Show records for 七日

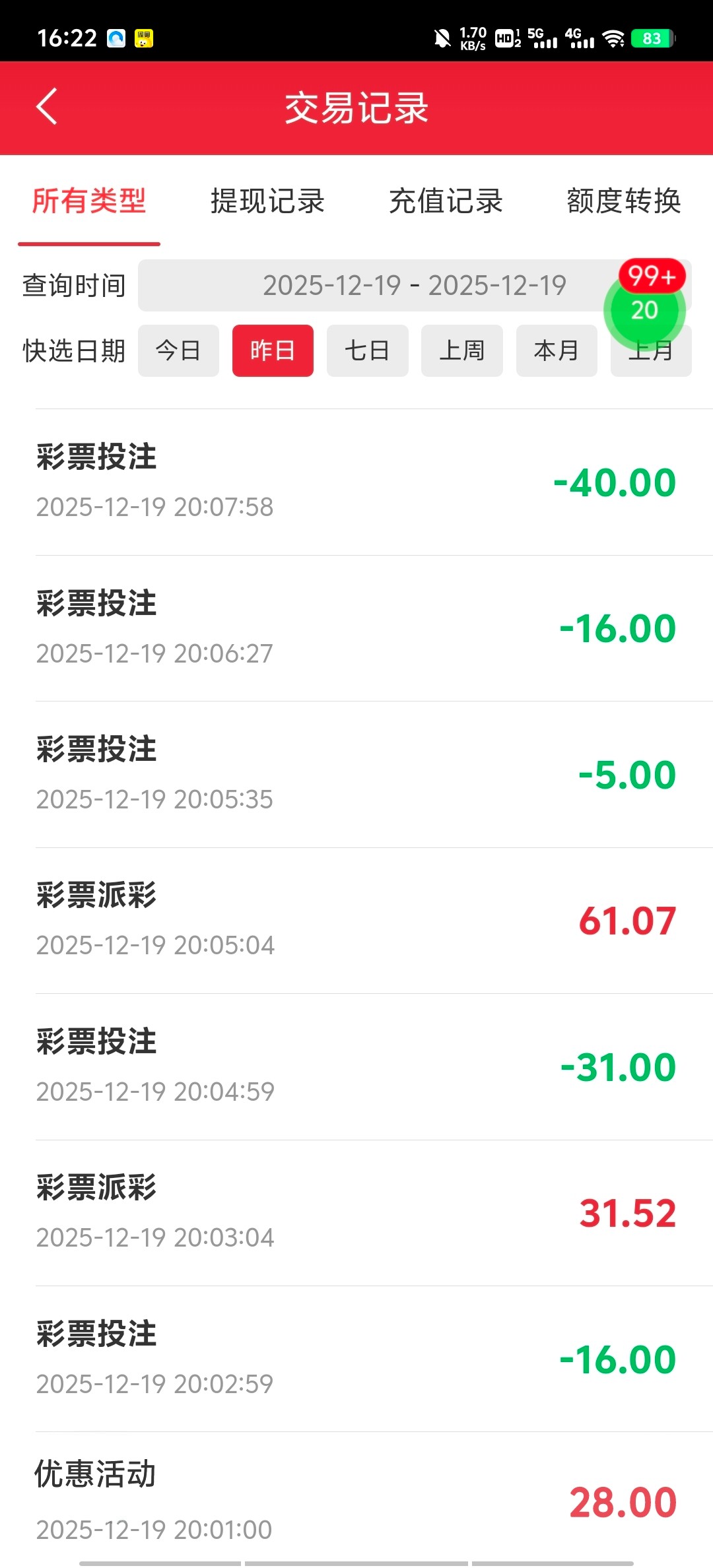point(367,350)
